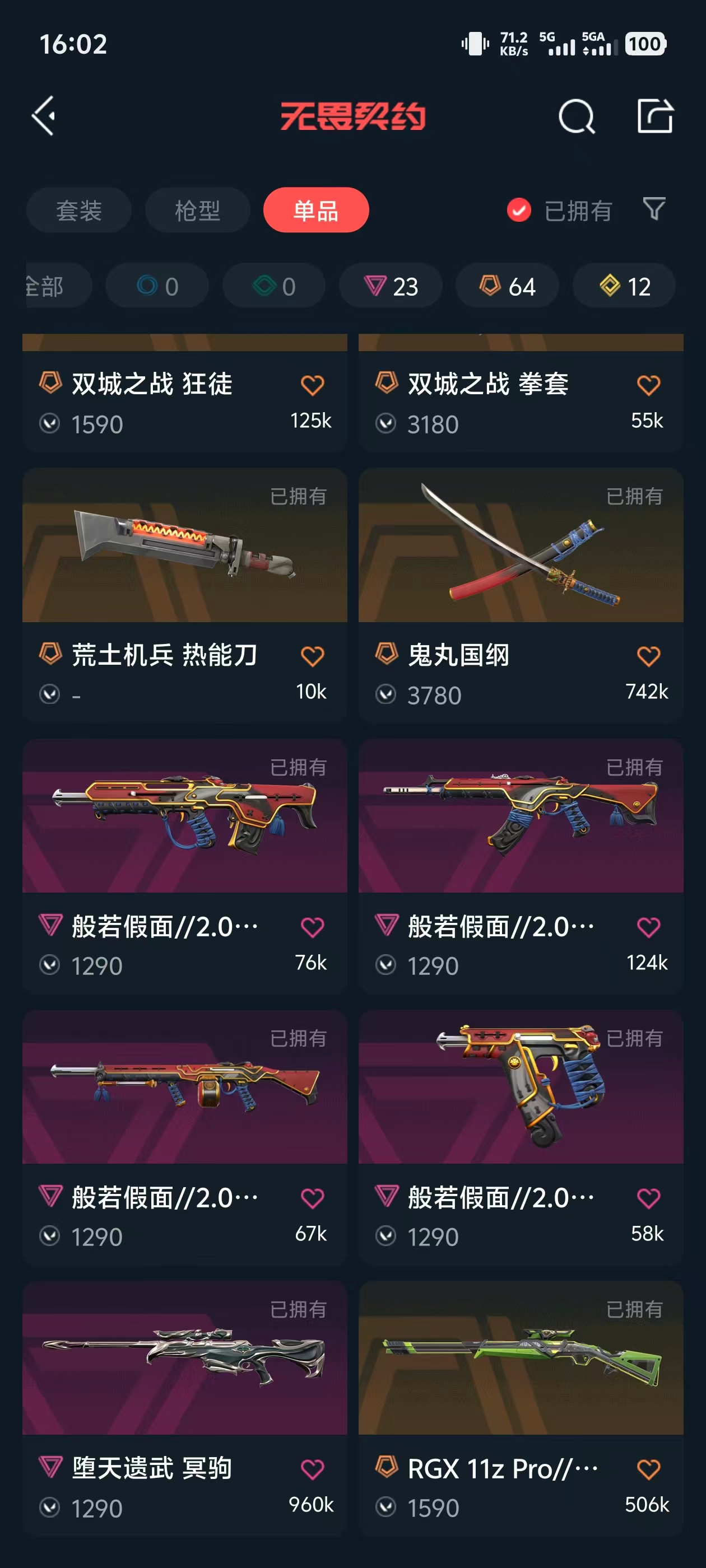Open the 堕天遗武 冥驹 sniper card
Viewport: 706px width, 1568px height.
pyautogui.click(x=184, y=1359)
